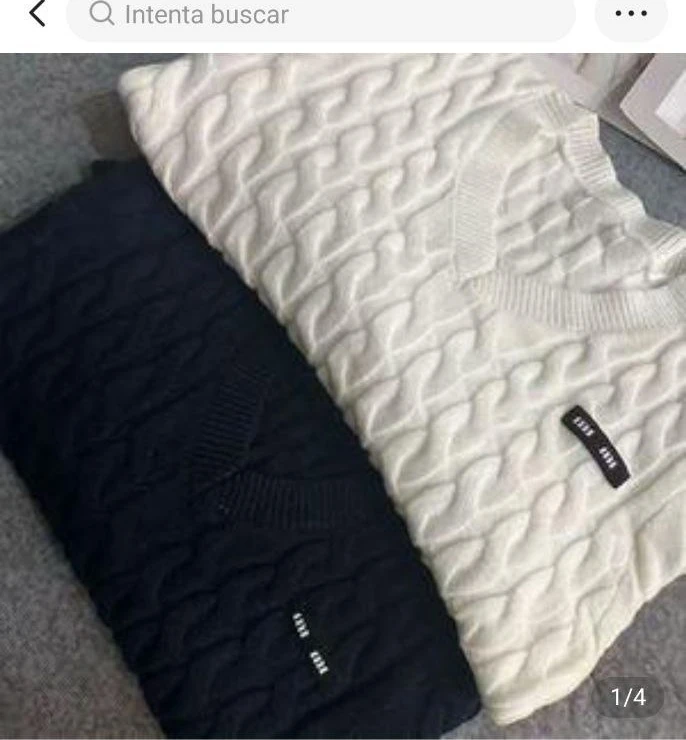Open the sweater product photo
686x740 pixels.
[x=343, y=396]
